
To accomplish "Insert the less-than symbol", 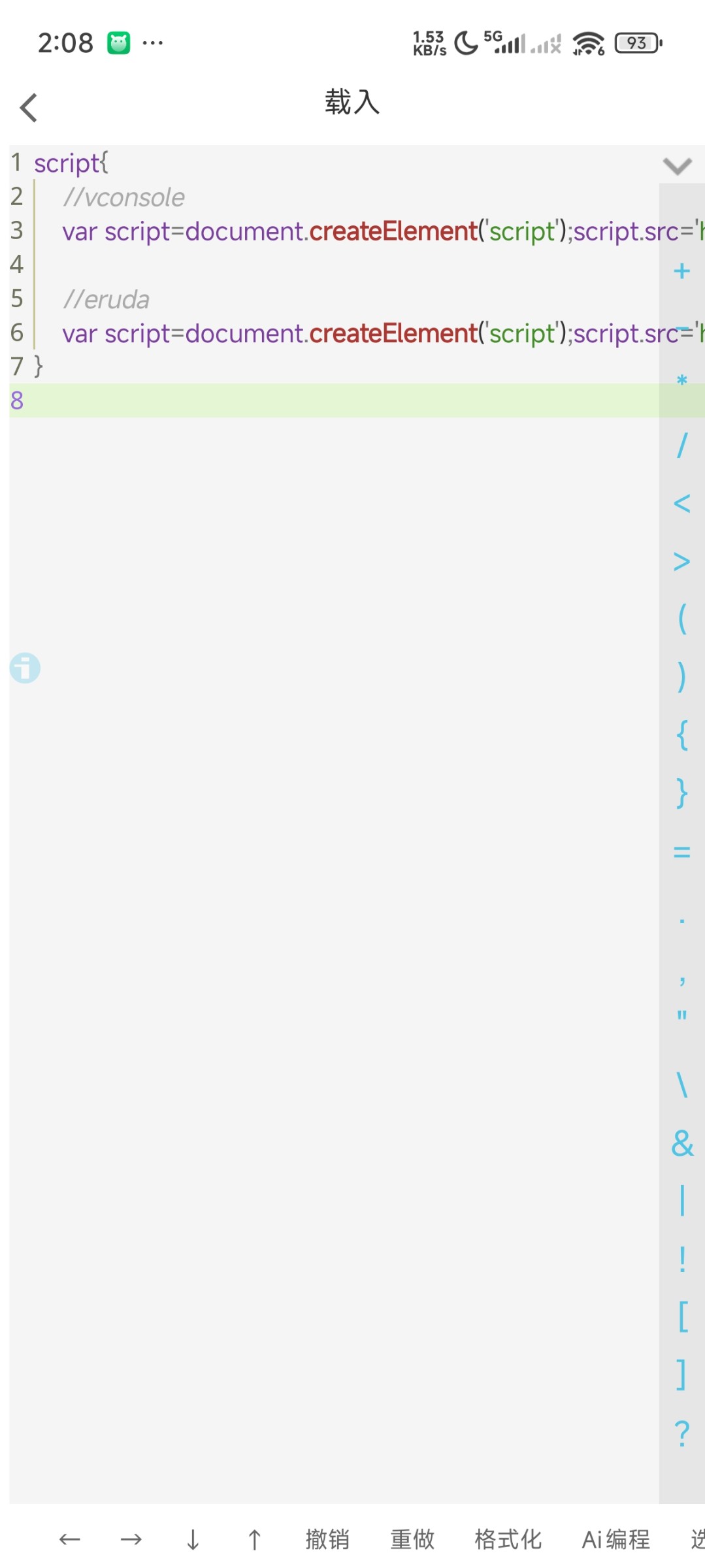I will click(x=681, y=504).
